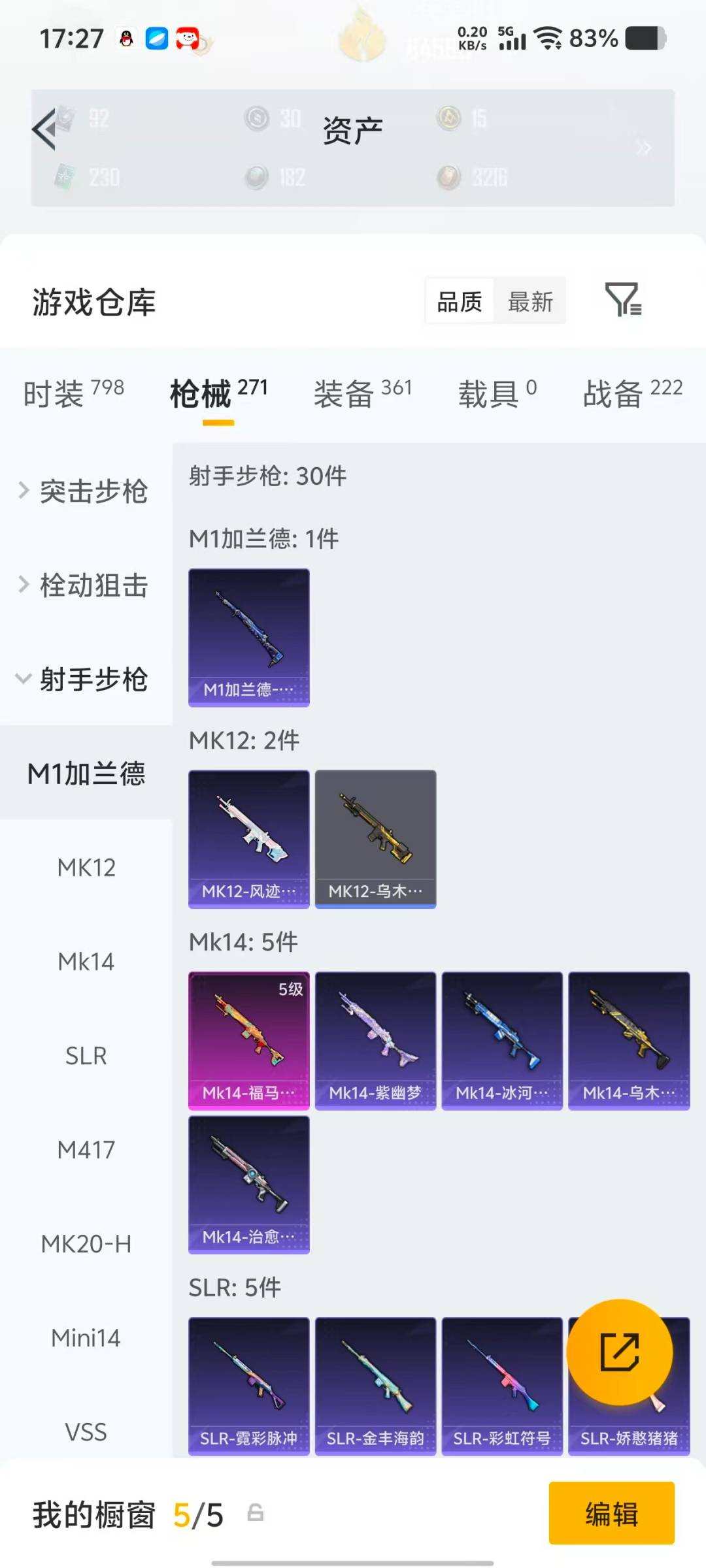Image resolution: width=706 pixels, height=1568 pixels.
Task: Select SLR in the weapon sidebar
Action: (x=85, y=1055)
